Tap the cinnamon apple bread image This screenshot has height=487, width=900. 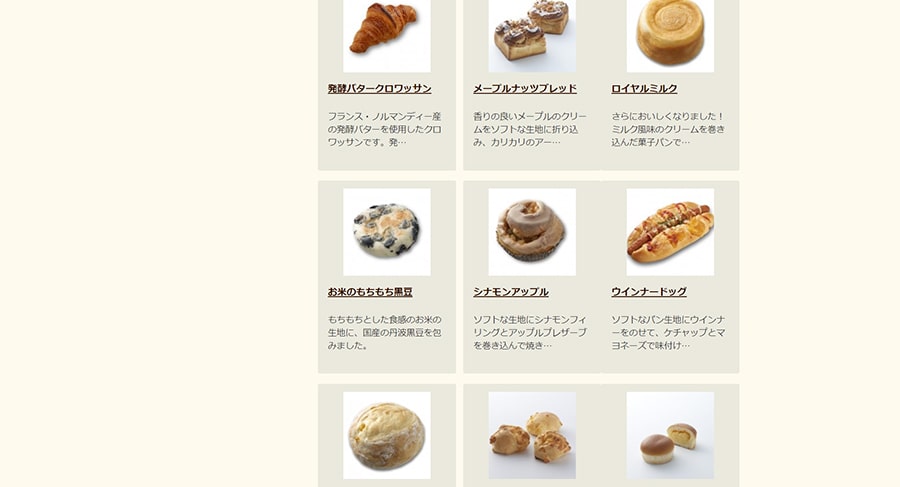[531, 231]
